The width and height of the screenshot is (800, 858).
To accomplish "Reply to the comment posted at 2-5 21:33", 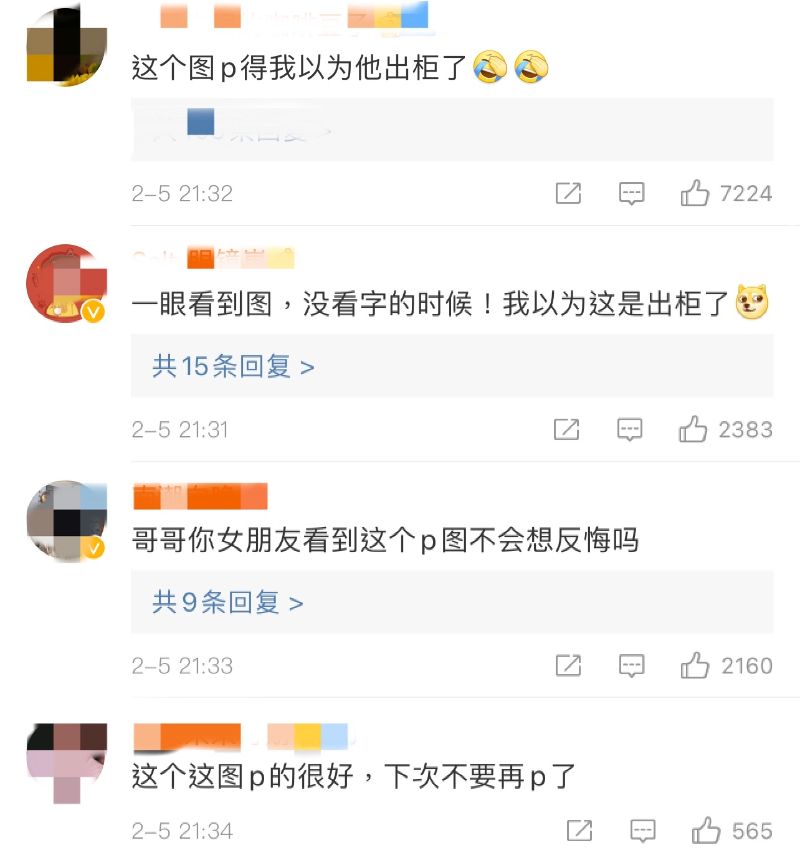I will (x=631, y=665).
